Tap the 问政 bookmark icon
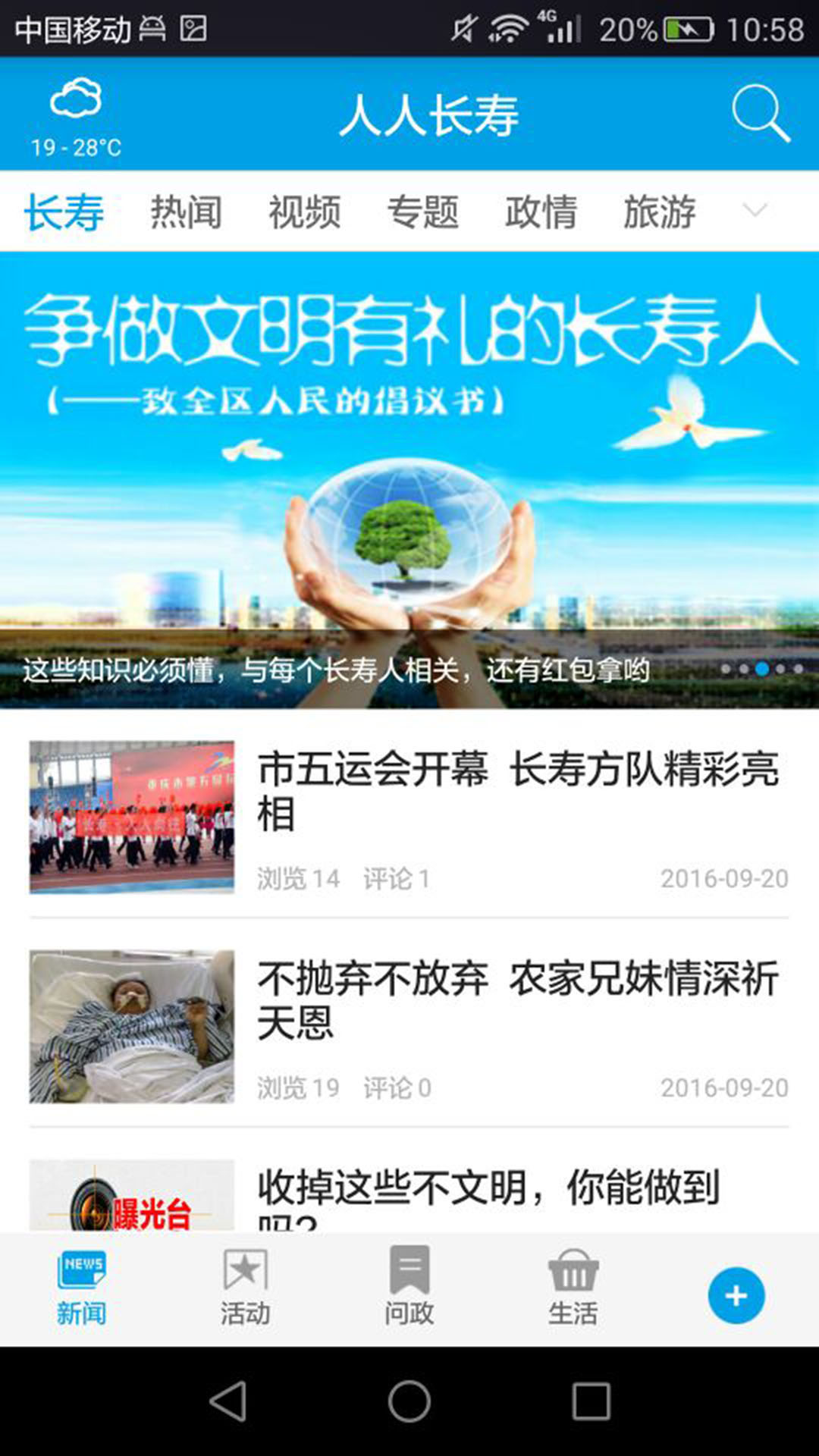Viewport: 819px width, 1456px height. (409, 1282)
